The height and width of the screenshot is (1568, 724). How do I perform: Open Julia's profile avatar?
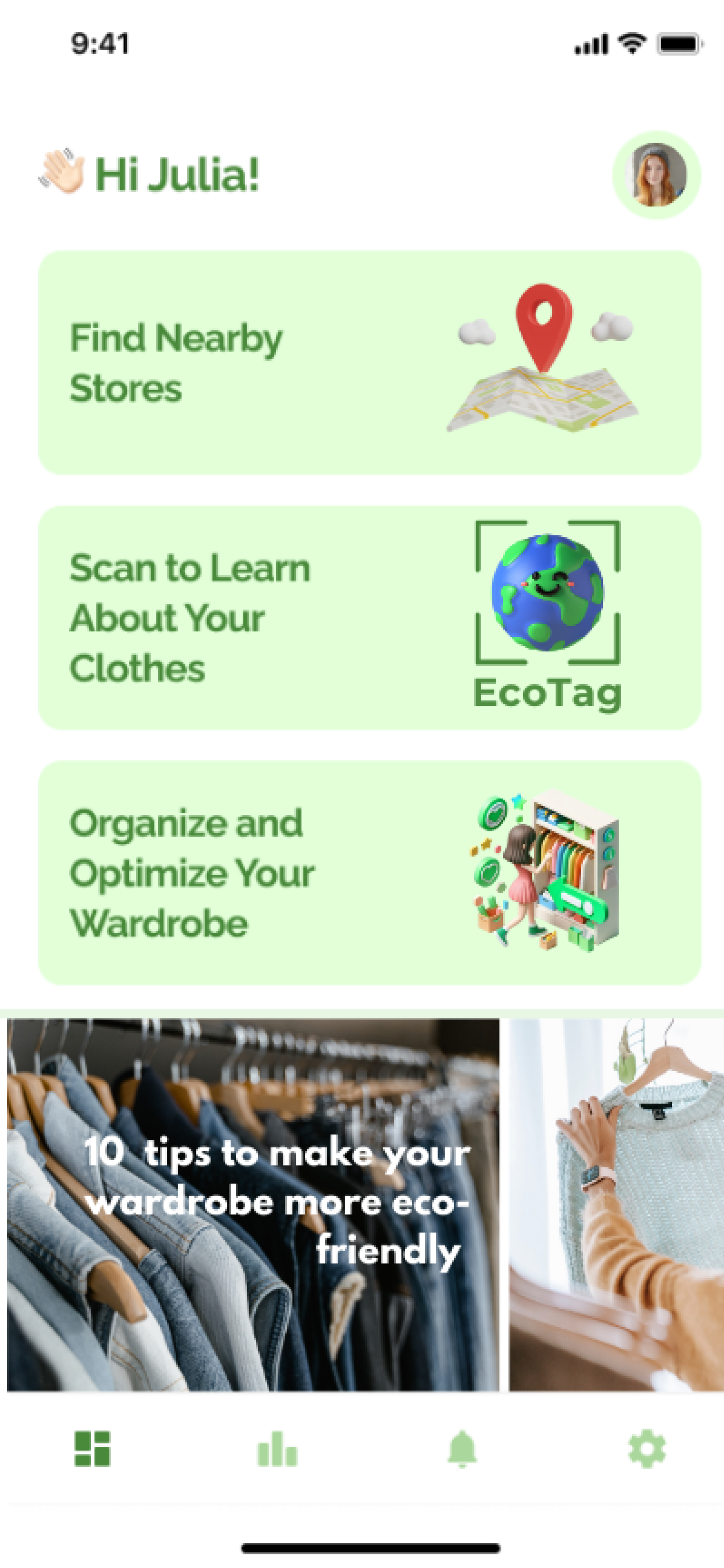pyautogui.click(x=656, y=175)
